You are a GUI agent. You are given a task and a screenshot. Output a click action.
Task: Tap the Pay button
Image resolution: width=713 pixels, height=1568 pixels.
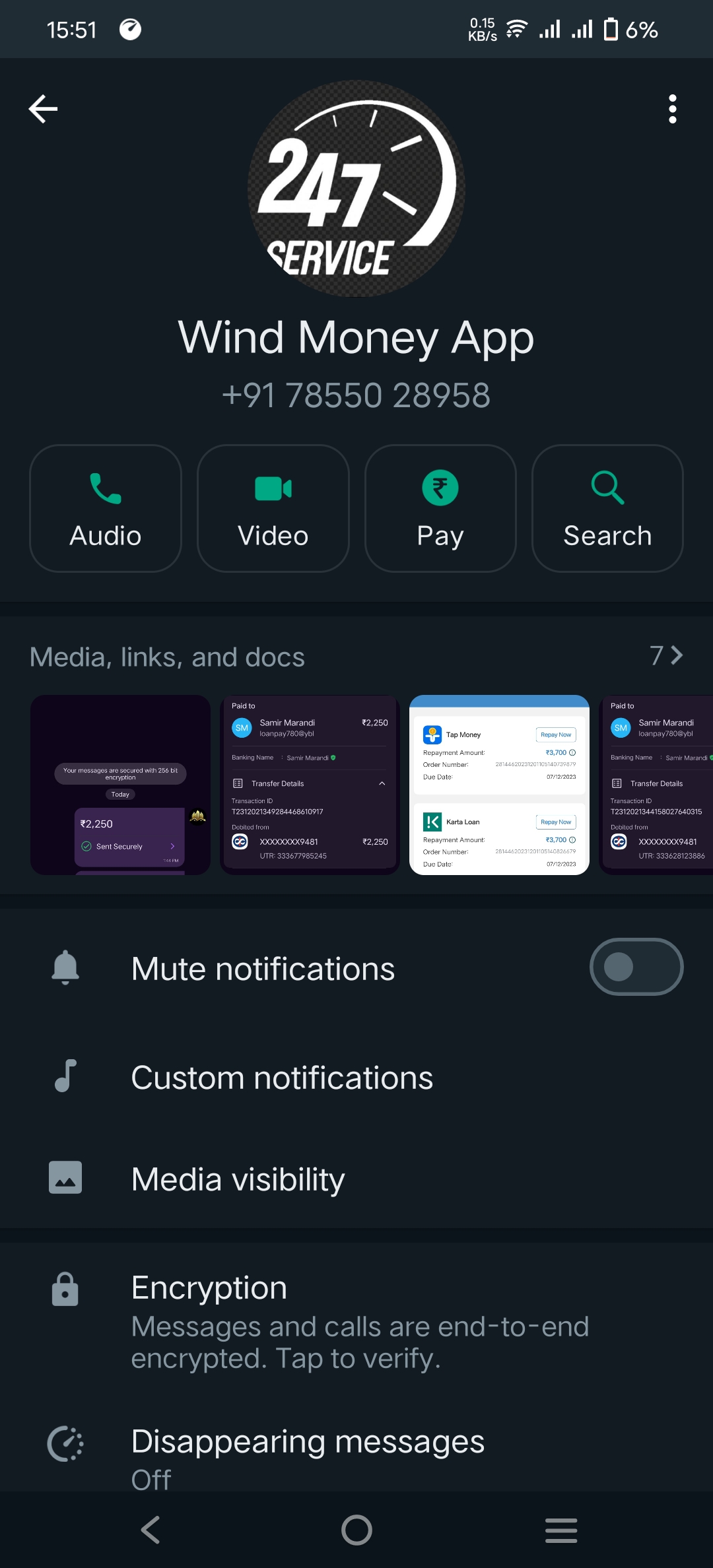click(x=440, y=508)
